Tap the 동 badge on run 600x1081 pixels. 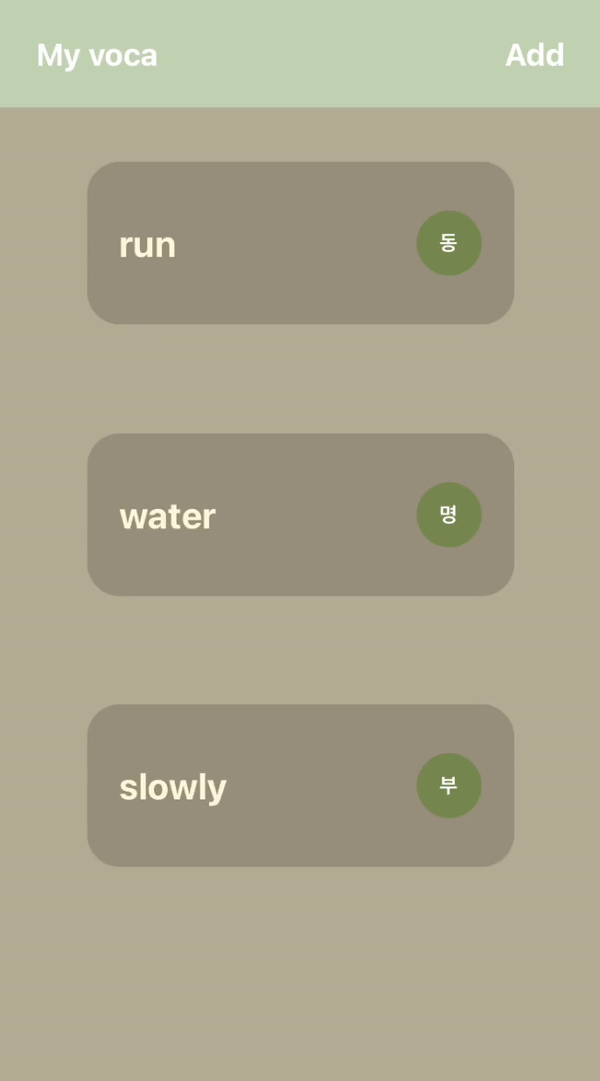(x=449, y=243)
